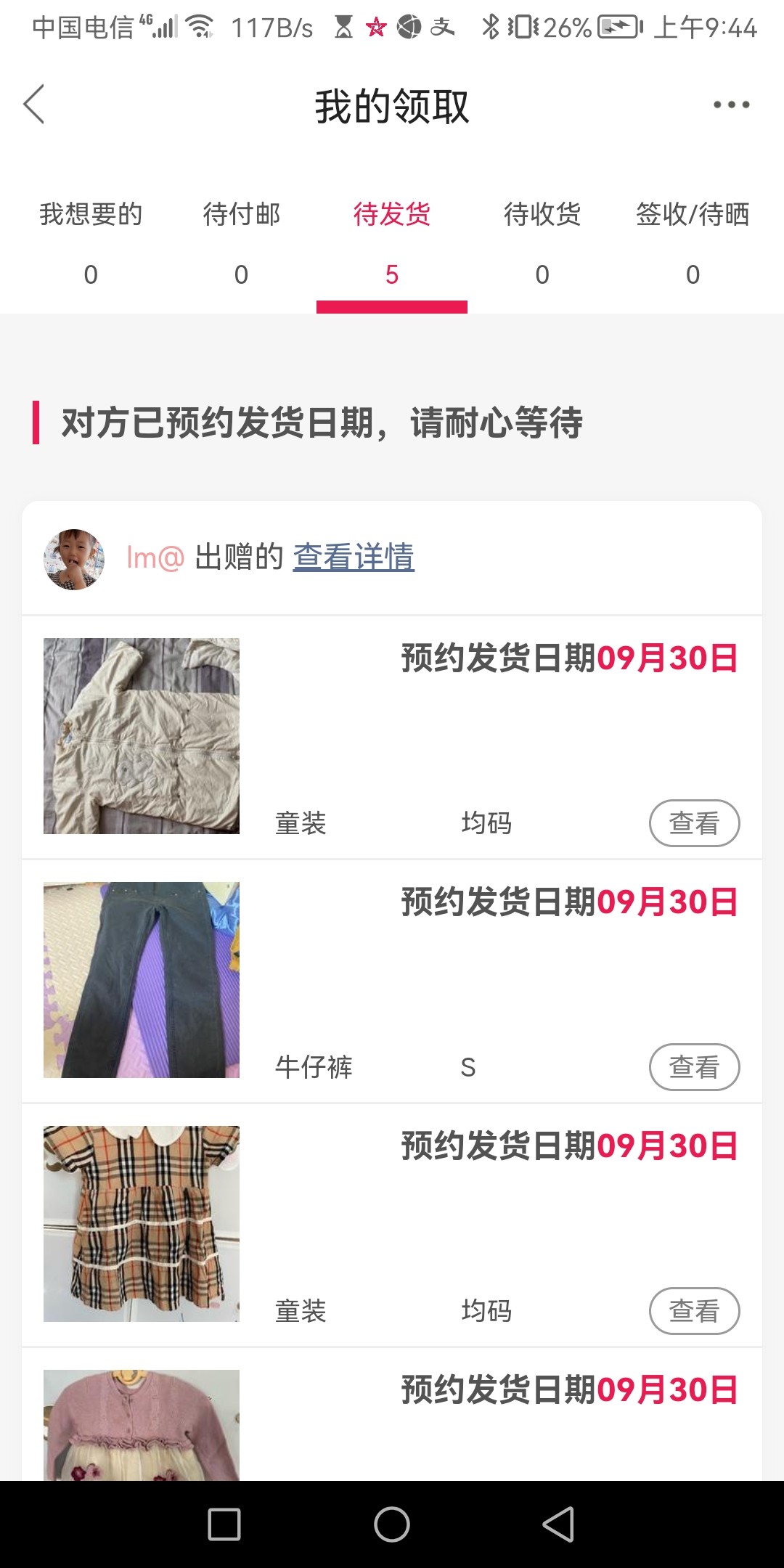Viewport: 784px width, 1568px height.
Task: Open the white jacket photo
Action: (142, 736)
